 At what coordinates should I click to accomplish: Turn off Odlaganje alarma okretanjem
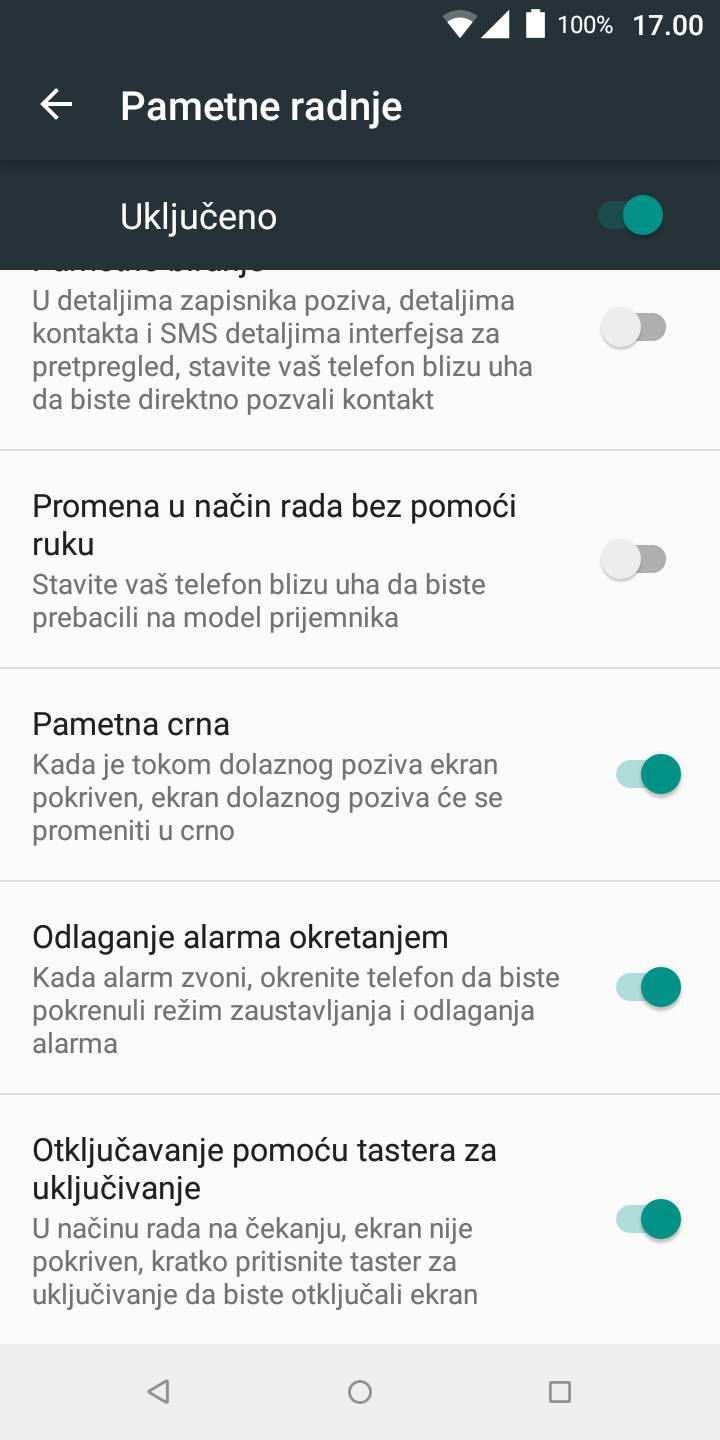coord(648,987)
